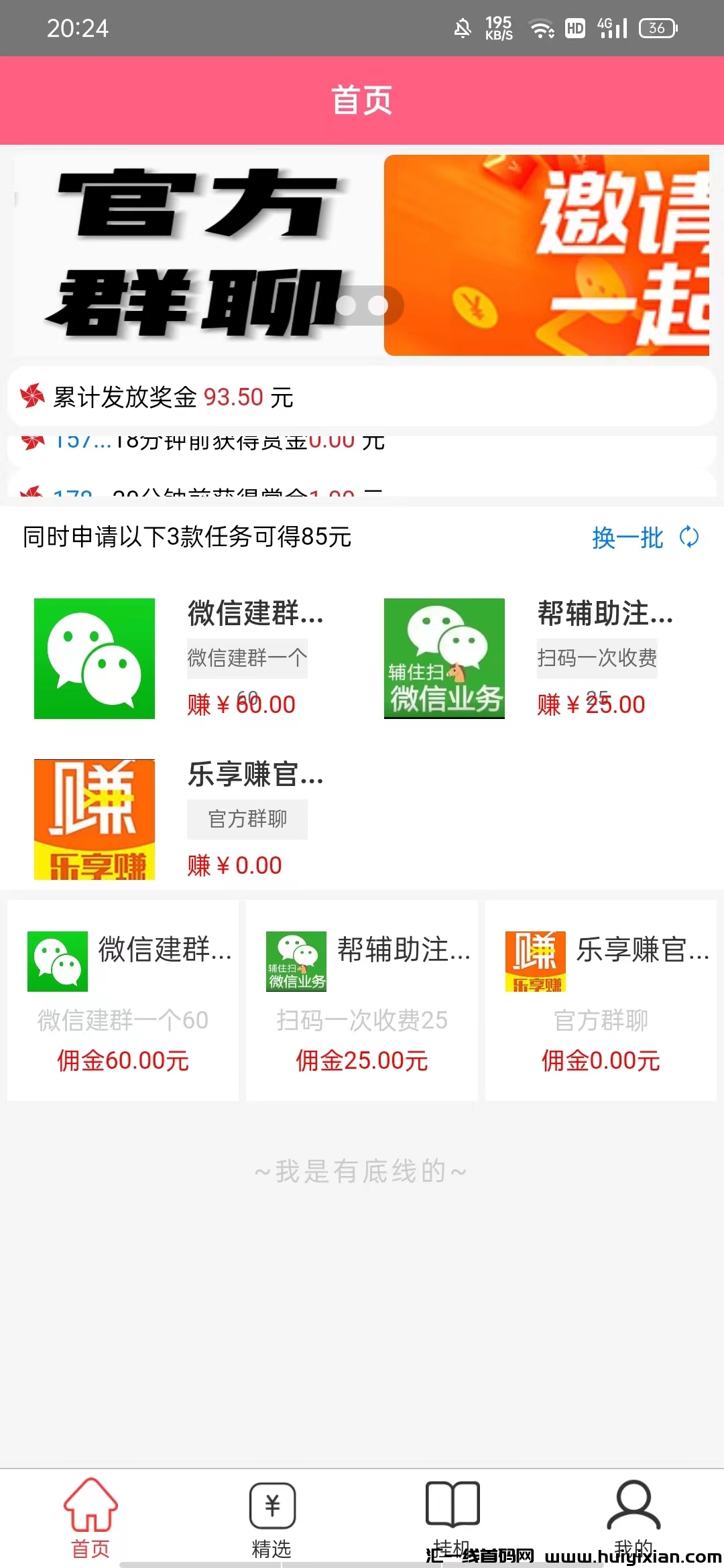Select the 微信建群 card with 佣金60.00元

click(123, 1000)
